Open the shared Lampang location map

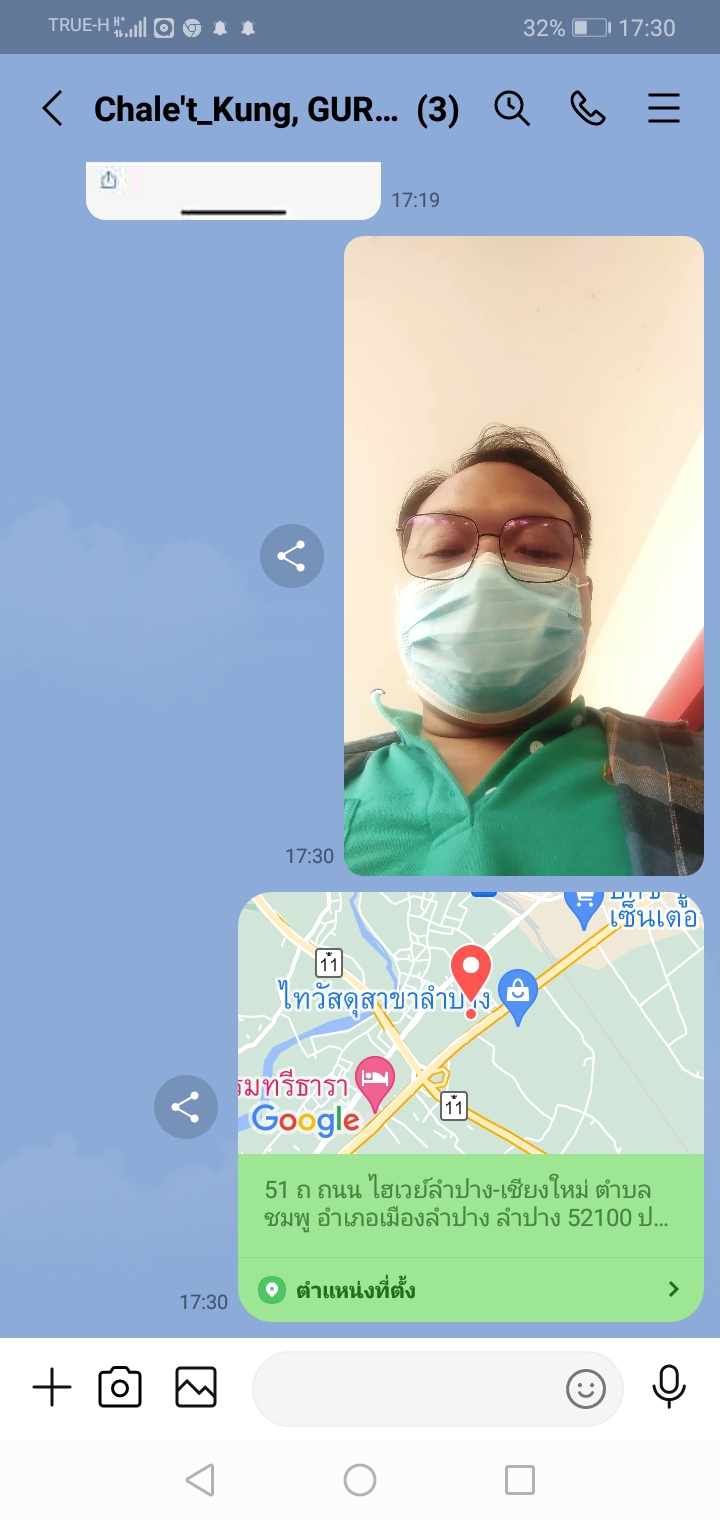[x=471, y=1023]
